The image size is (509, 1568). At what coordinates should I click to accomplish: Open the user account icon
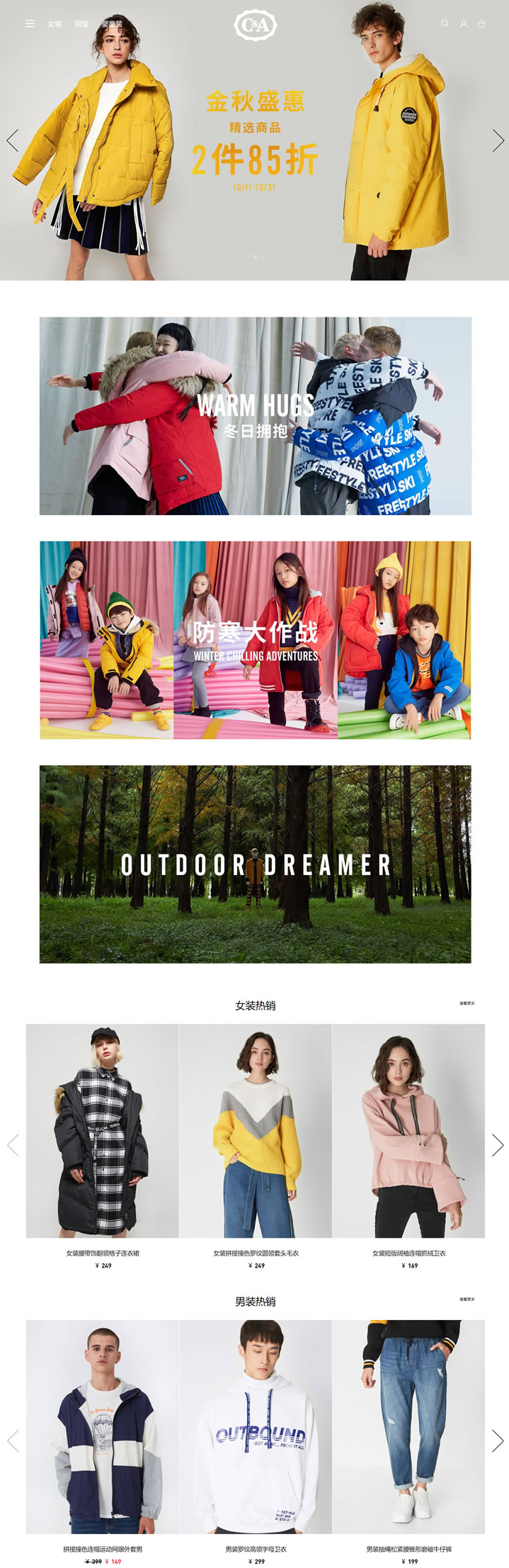pos(464,23)
